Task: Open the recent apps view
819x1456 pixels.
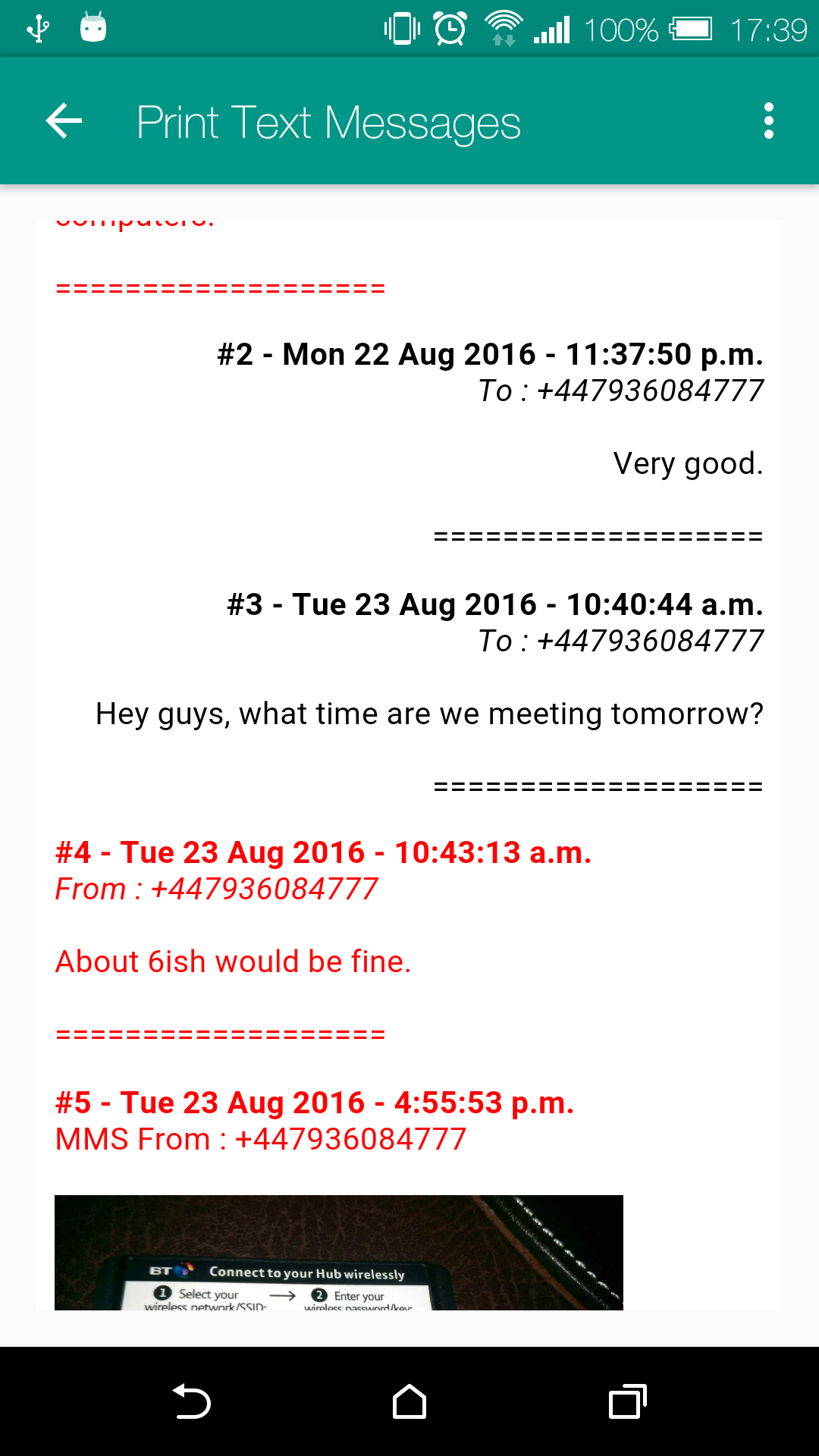Action: click(x=627, y=1401)
